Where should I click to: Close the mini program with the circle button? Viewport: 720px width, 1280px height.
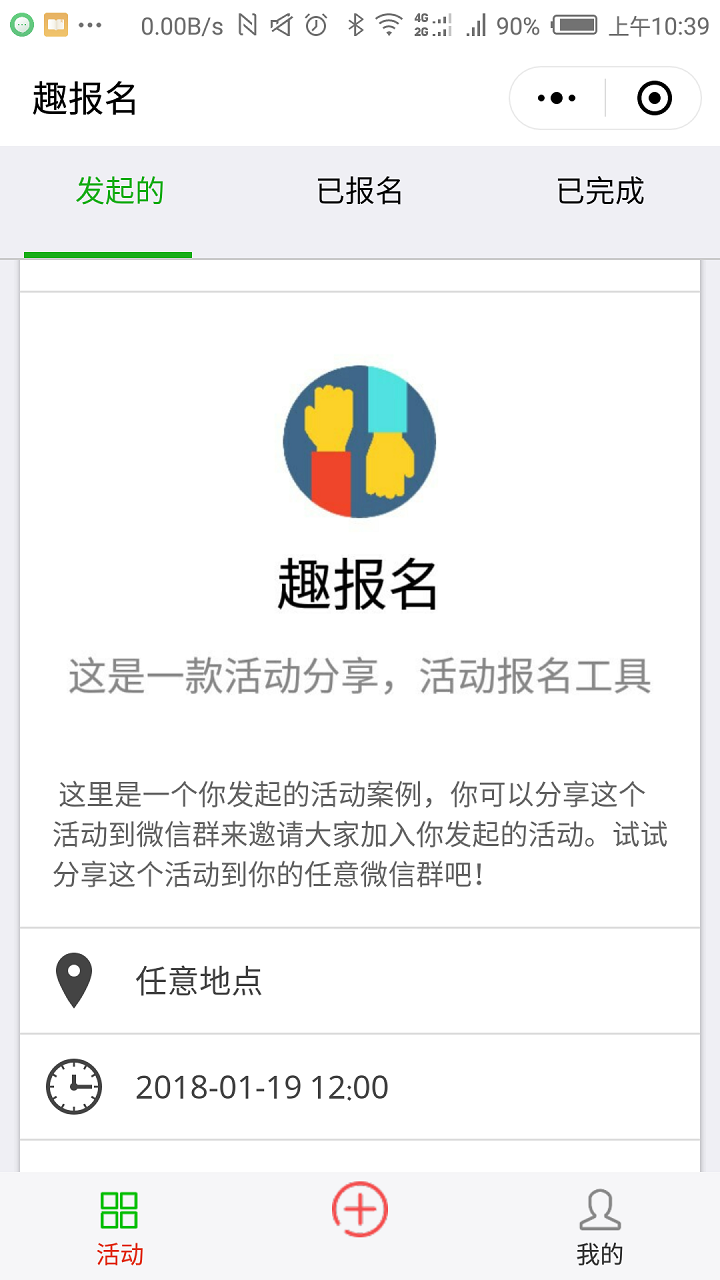click(x=654, y=98)
